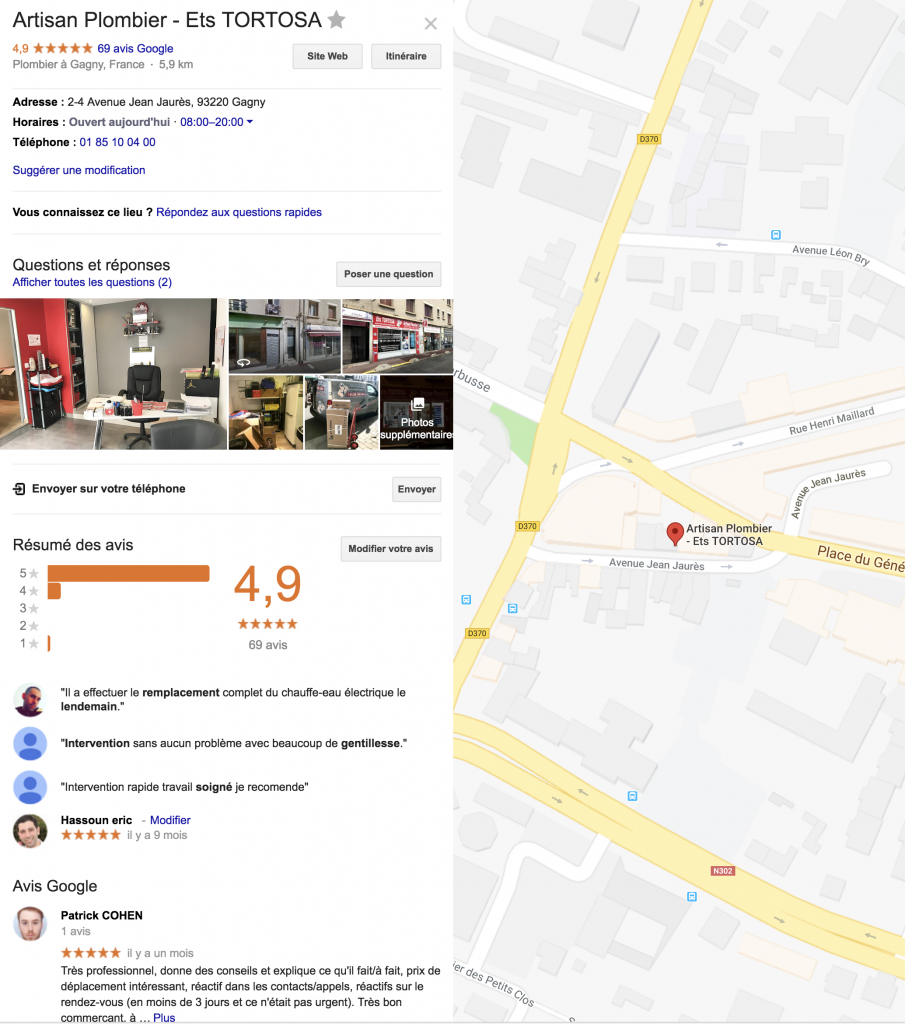Screen dimensions: 905x1024
Task: Show all questions via Afficher toutes les questions
Action: coord(92,282)
